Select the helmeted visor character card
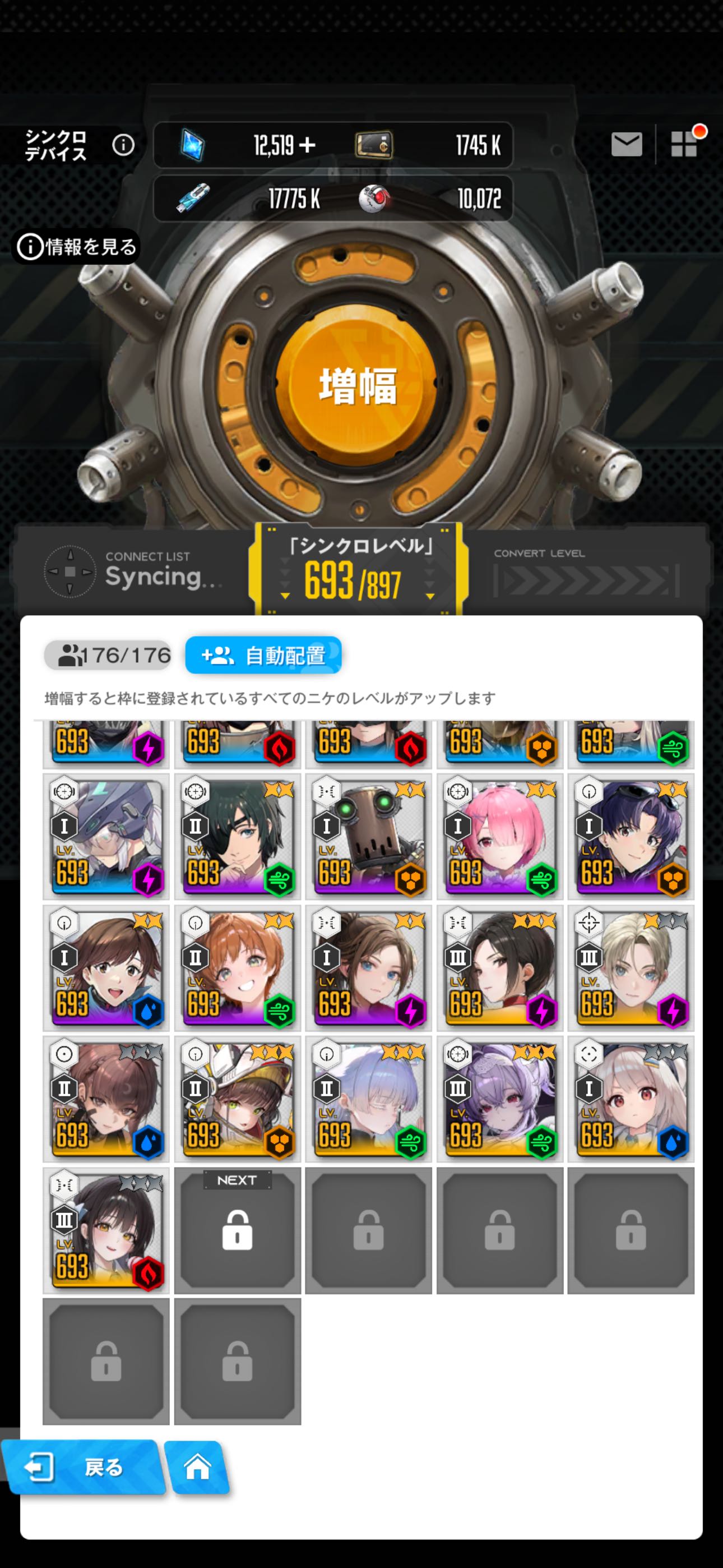 106,836
